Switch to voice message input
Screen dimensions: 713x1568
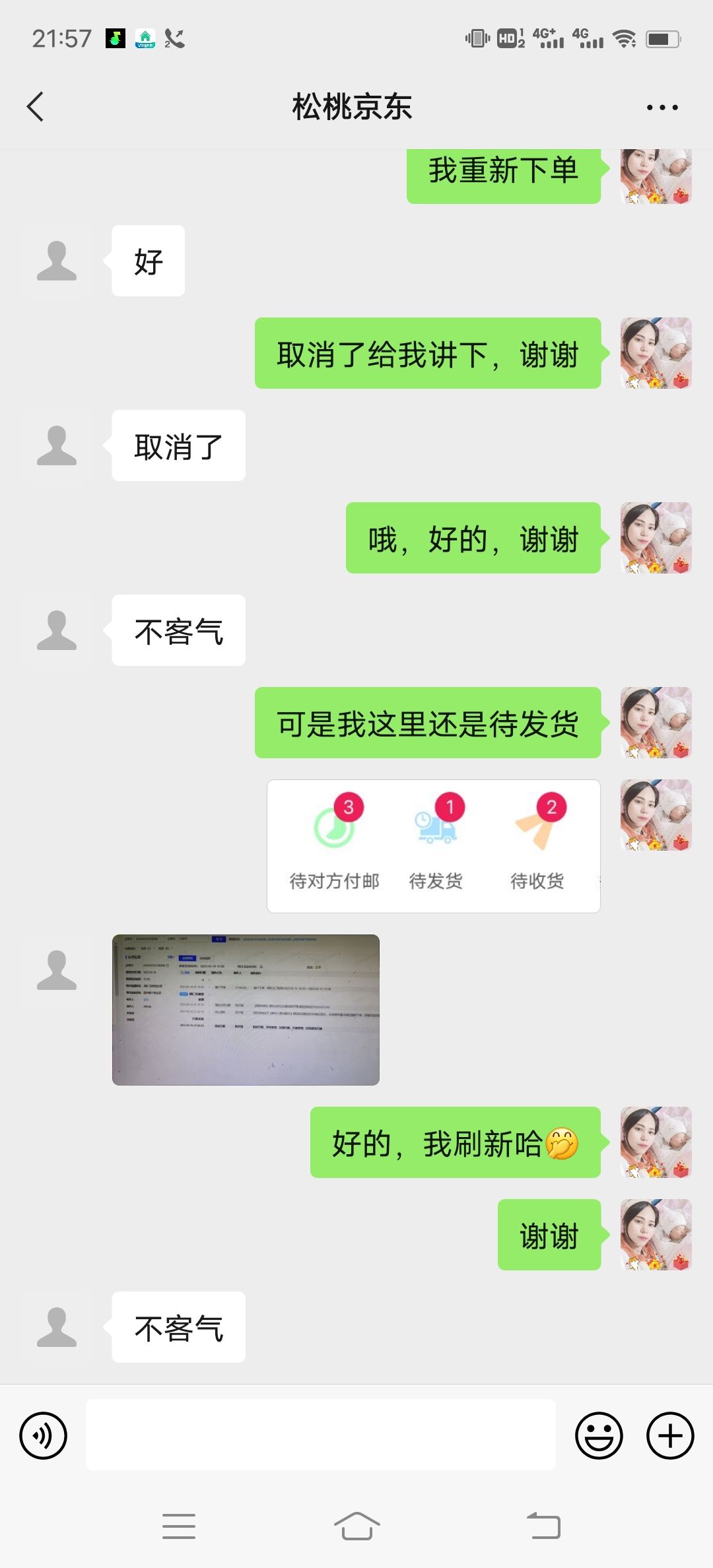44,1435
